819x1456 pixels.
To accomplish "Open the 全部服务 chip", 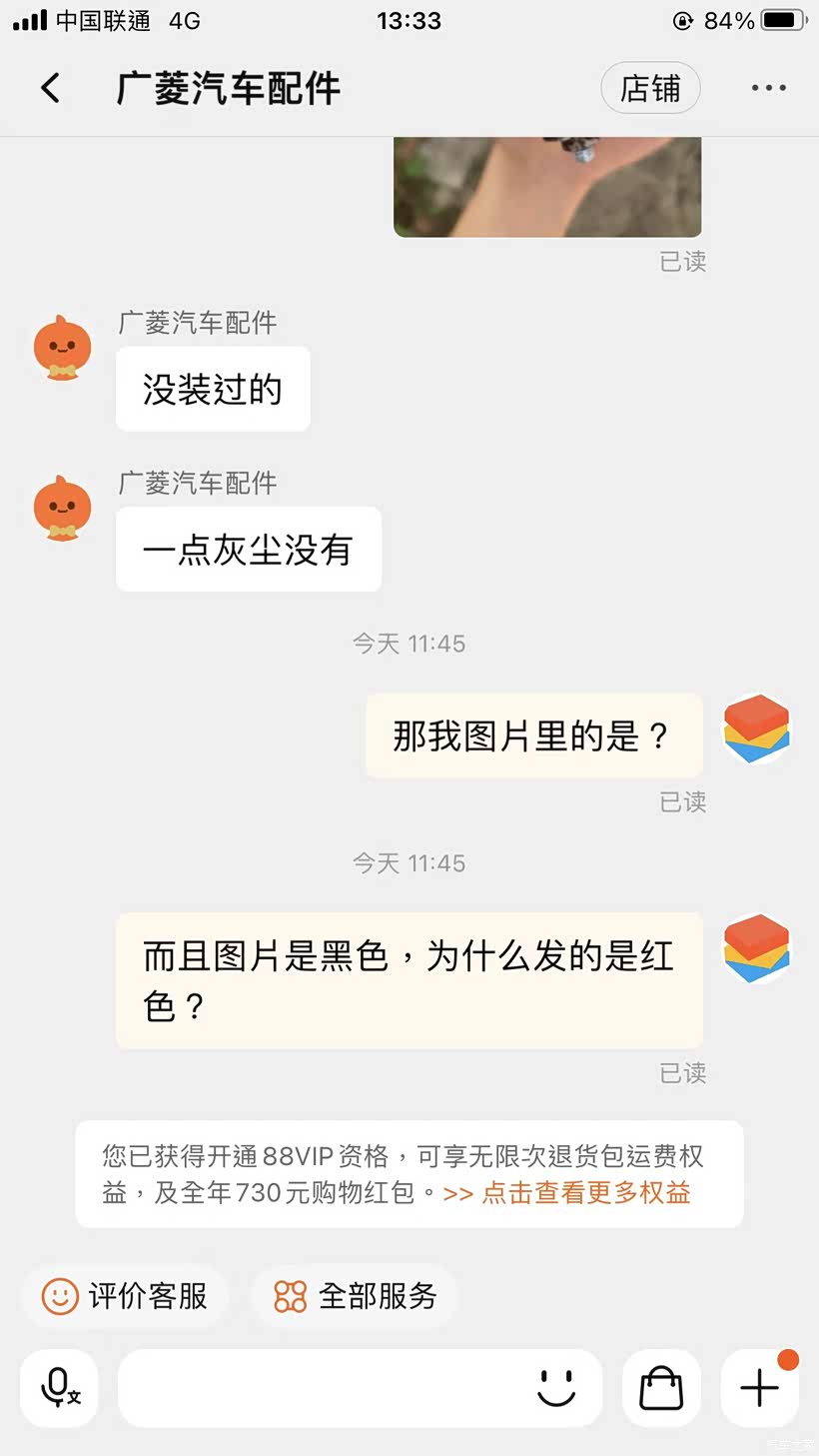I will pyautogui.click(x=356, y=1296).
